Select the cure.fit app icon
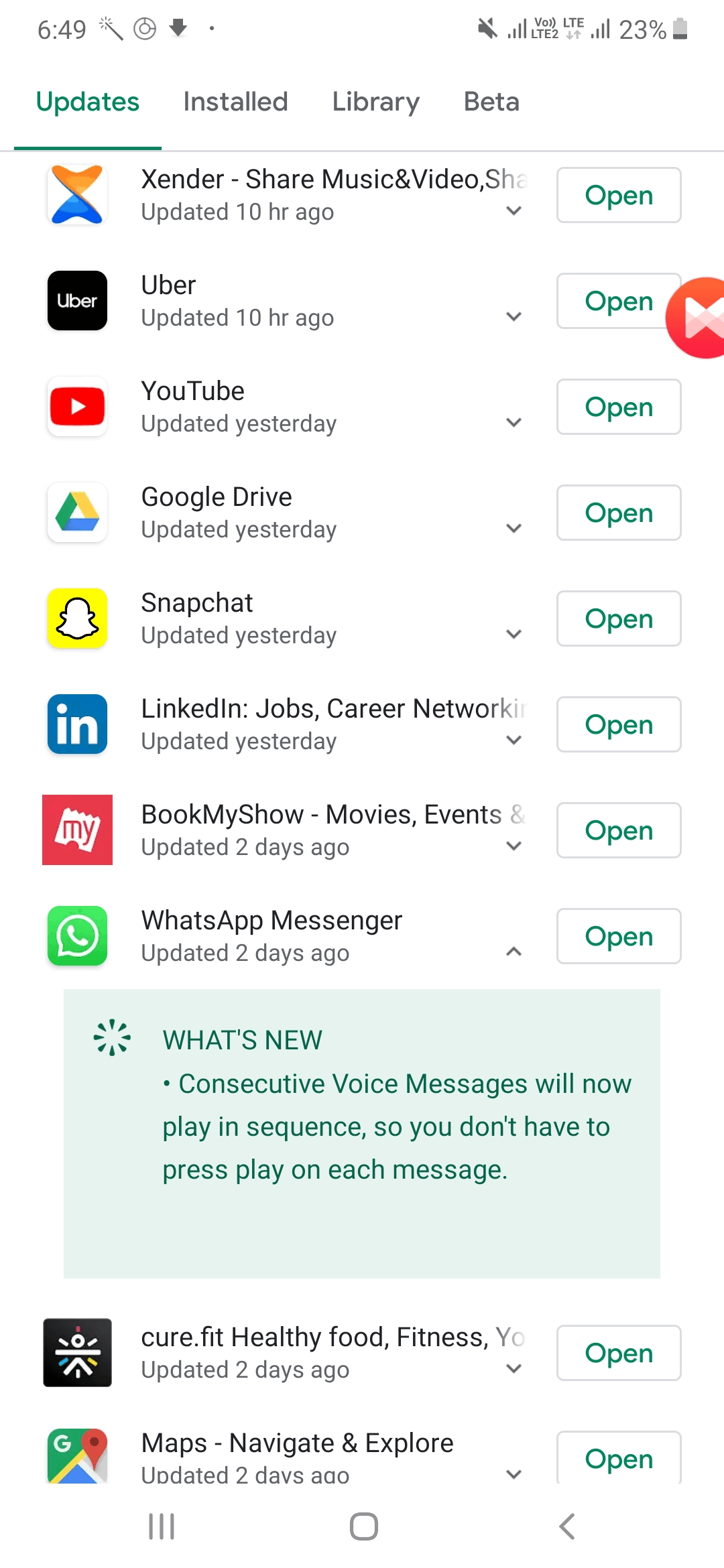Image resolution: width=724 pixels, height=1568 pixels. pos(76,1353)
